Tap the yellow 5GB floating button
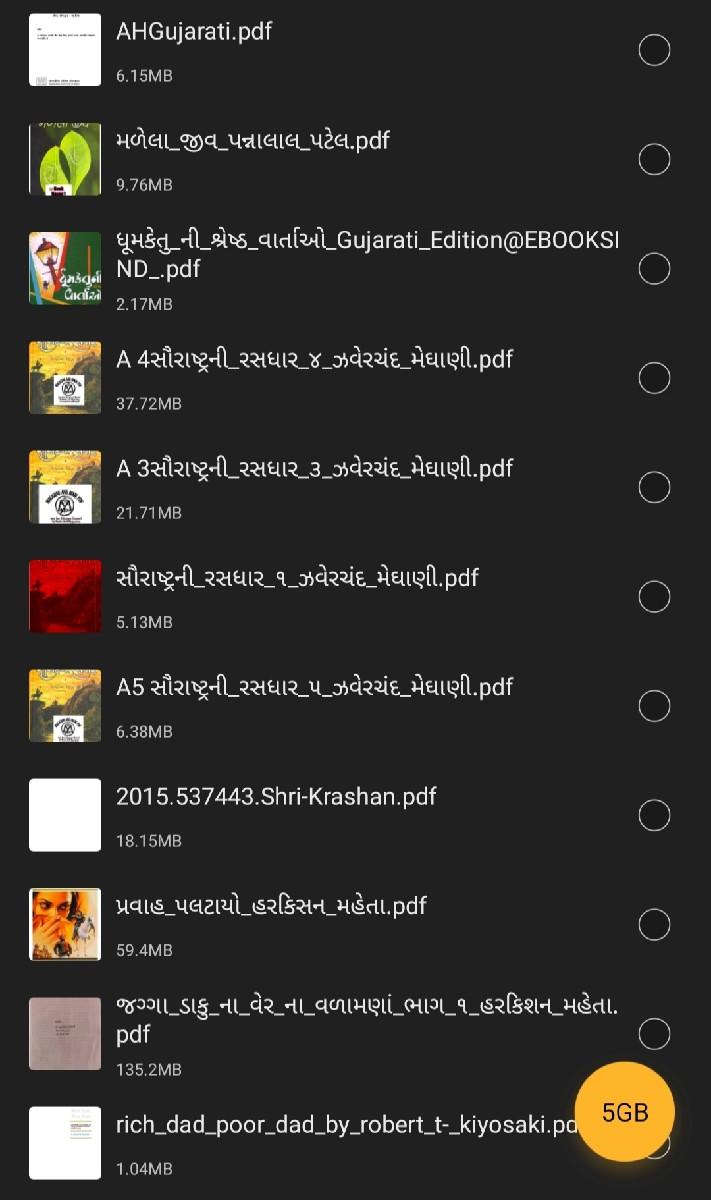Screen dimensions: 711x1200 [x=625, y=1112]
